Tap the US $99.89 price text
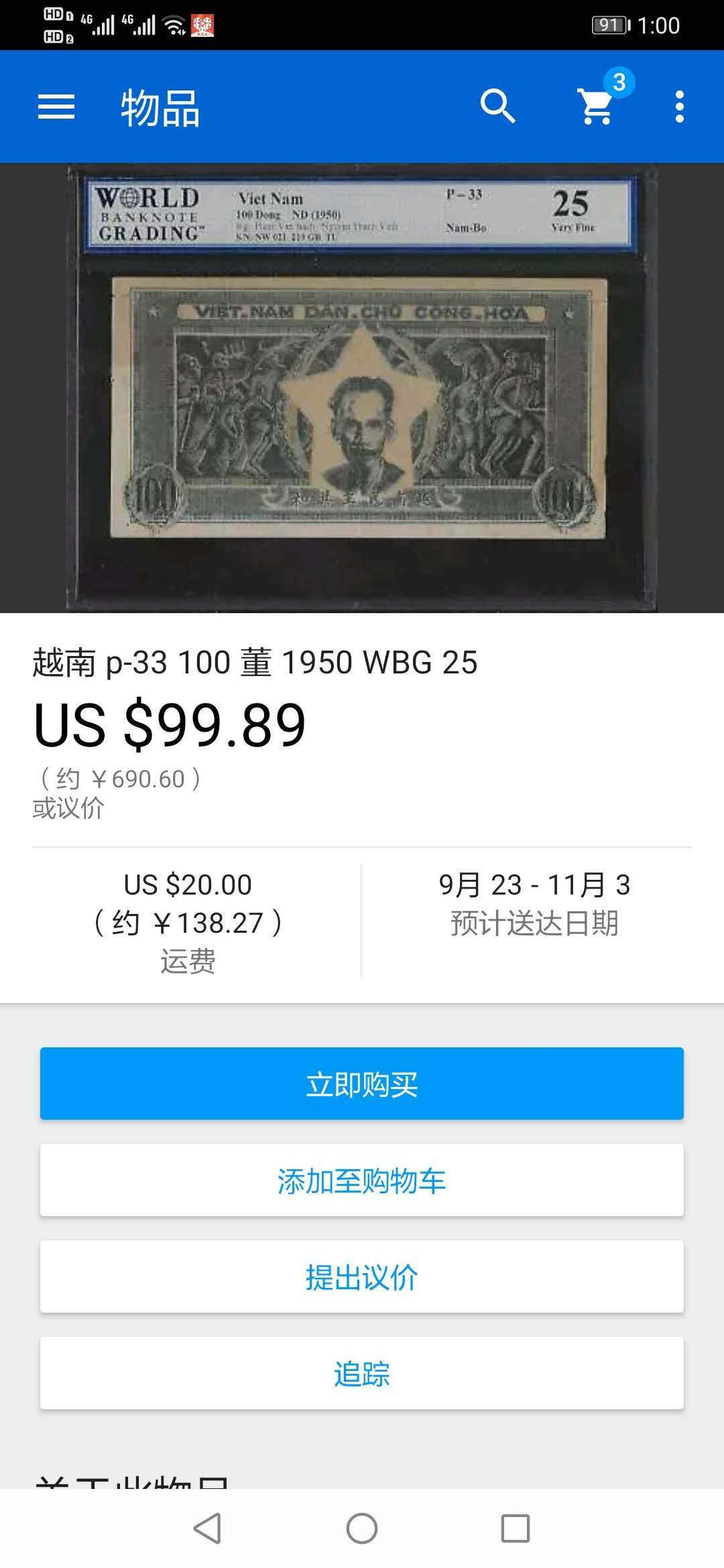724x1568 pixels. (x=170, y=726)
